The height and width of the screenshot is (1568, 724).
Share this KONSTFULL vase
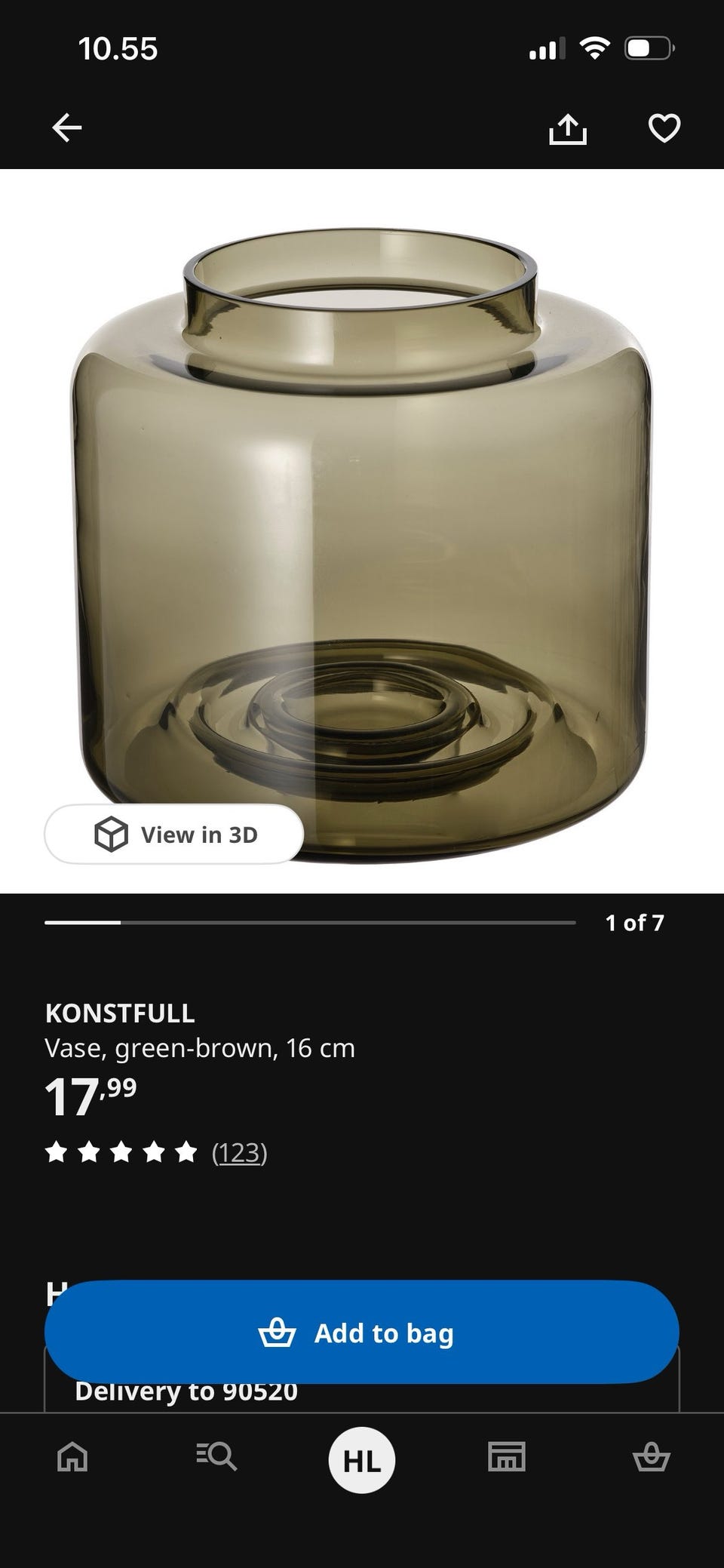[x=567, y=128]
